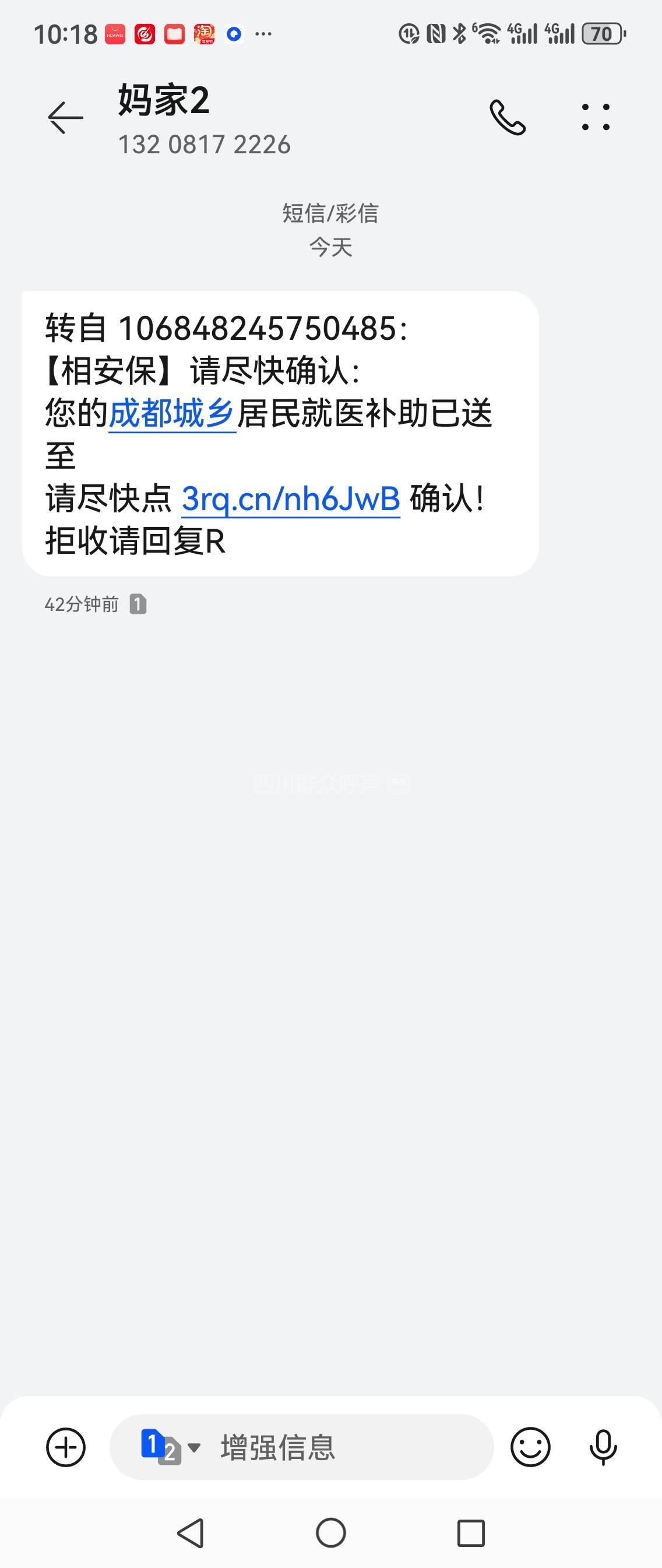Go back from the 妈家2 conversation
This screenshot has width=662, height=1568.
65,117
